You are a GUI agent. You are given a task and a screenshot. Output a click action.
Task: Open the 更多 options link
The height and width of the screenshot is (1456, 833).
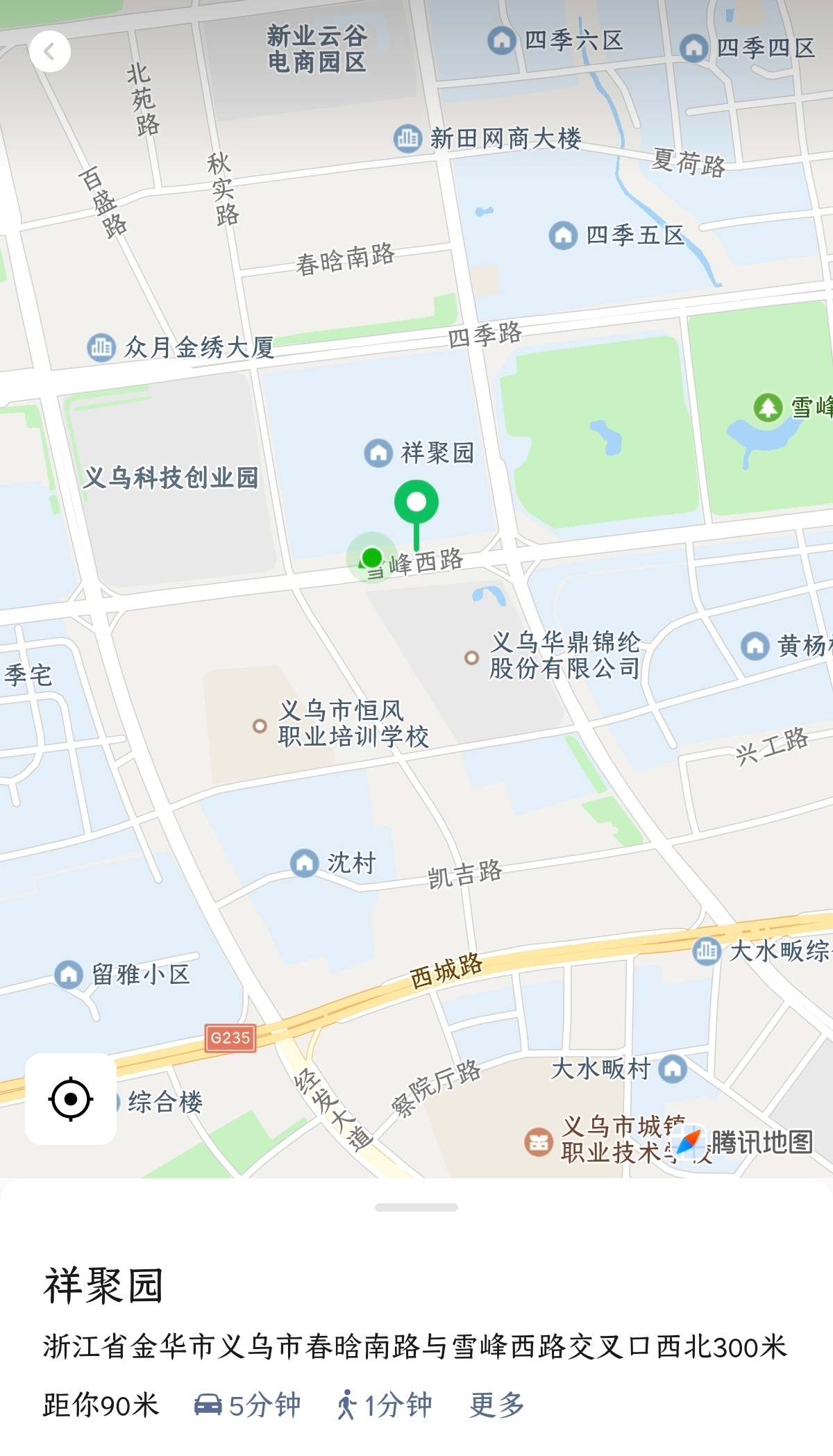(x=497, y=1405)
